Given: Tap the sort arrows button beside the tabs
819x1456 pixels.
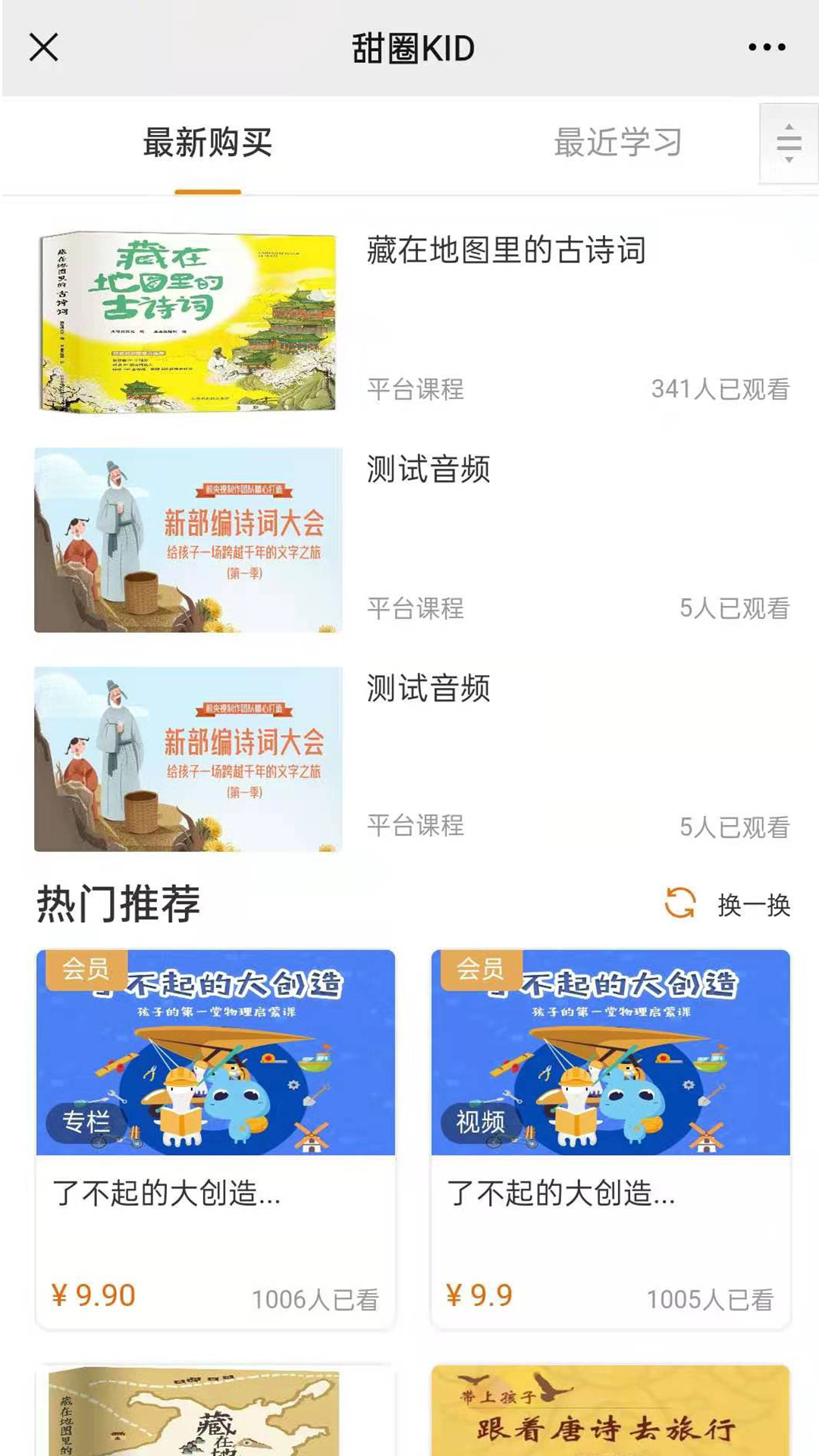Looking at the screenshot, I should tap(789, 143).
